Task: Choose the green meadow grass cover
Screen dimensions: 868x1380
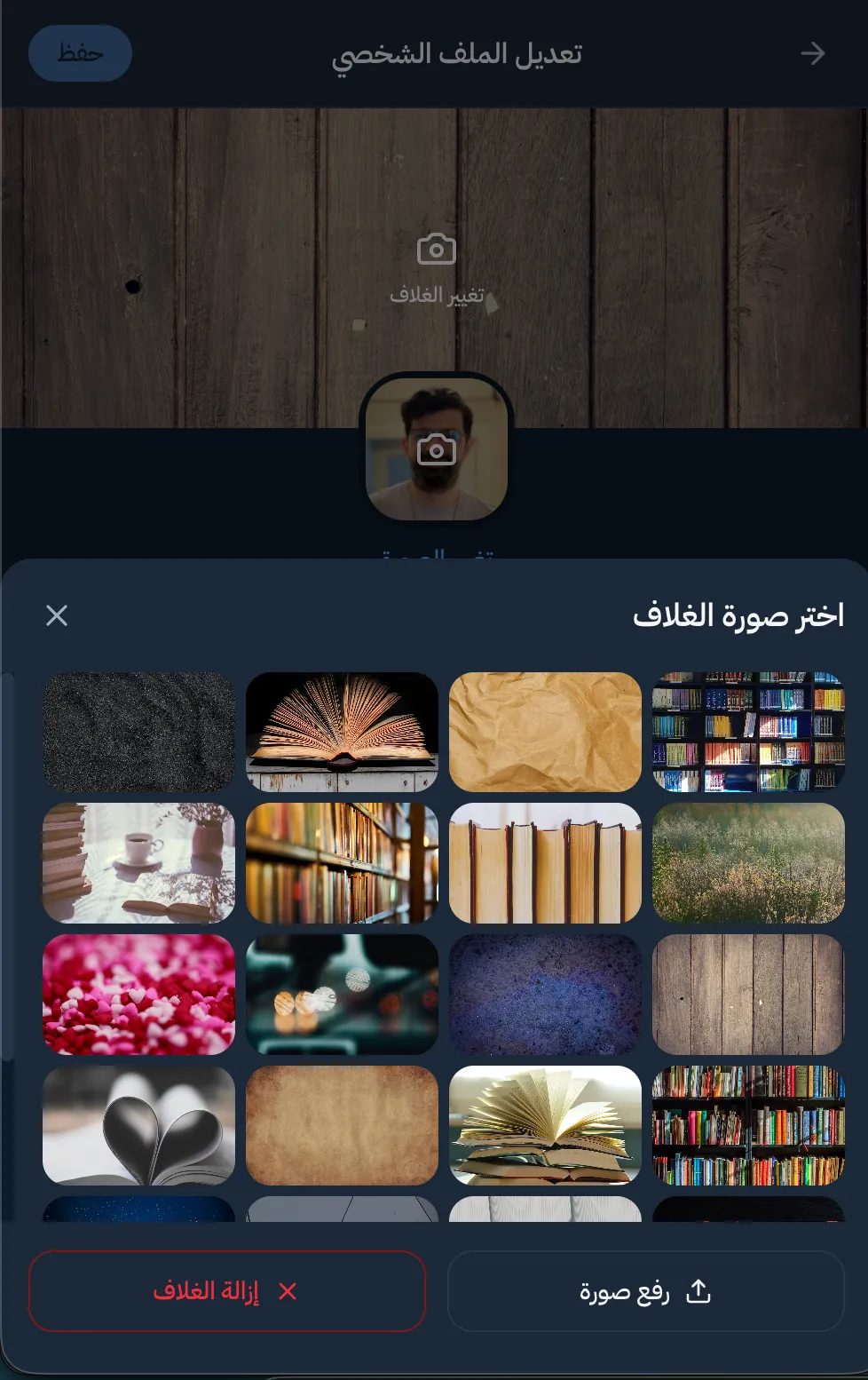Action: click(x=748, y=863)
